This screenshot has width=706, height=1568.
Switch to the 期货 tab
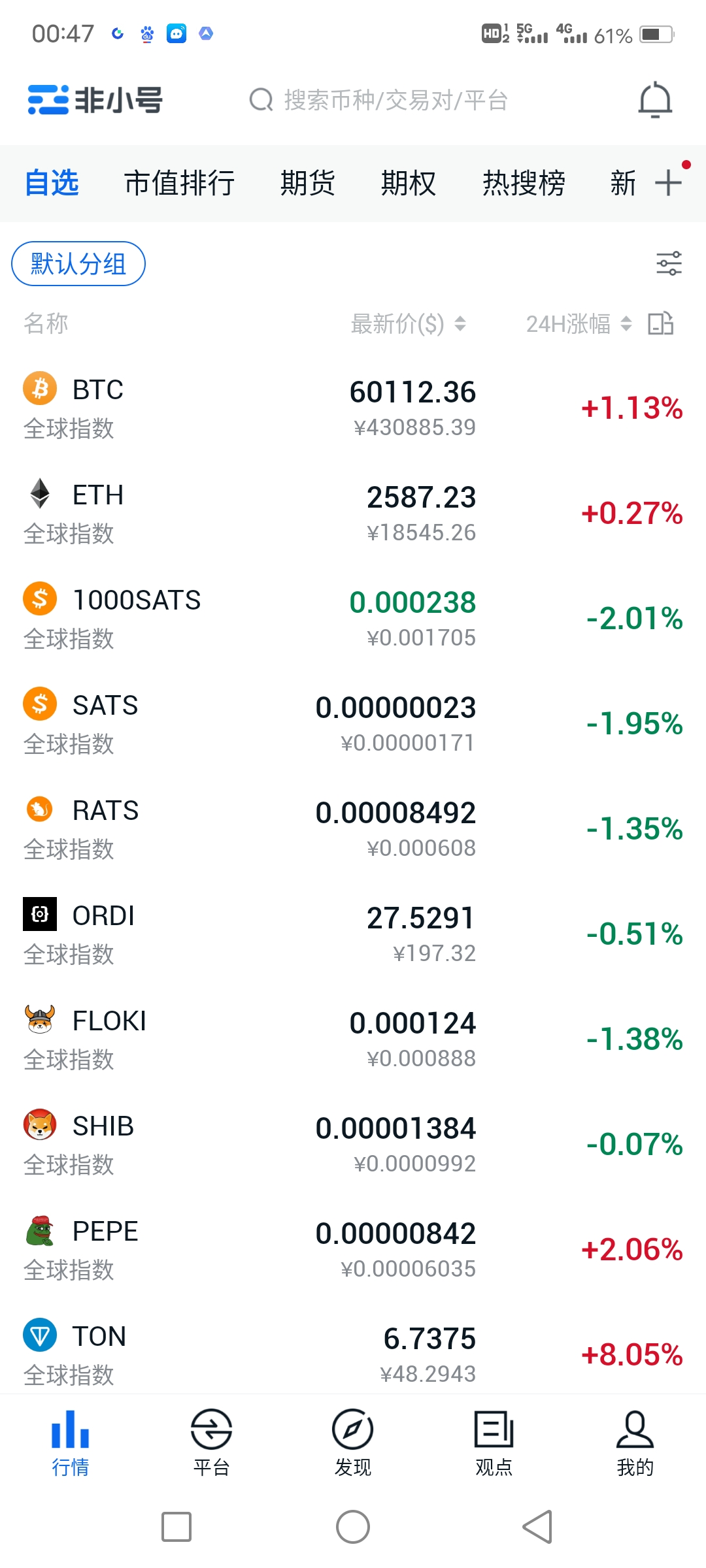[x=307, y=183]
